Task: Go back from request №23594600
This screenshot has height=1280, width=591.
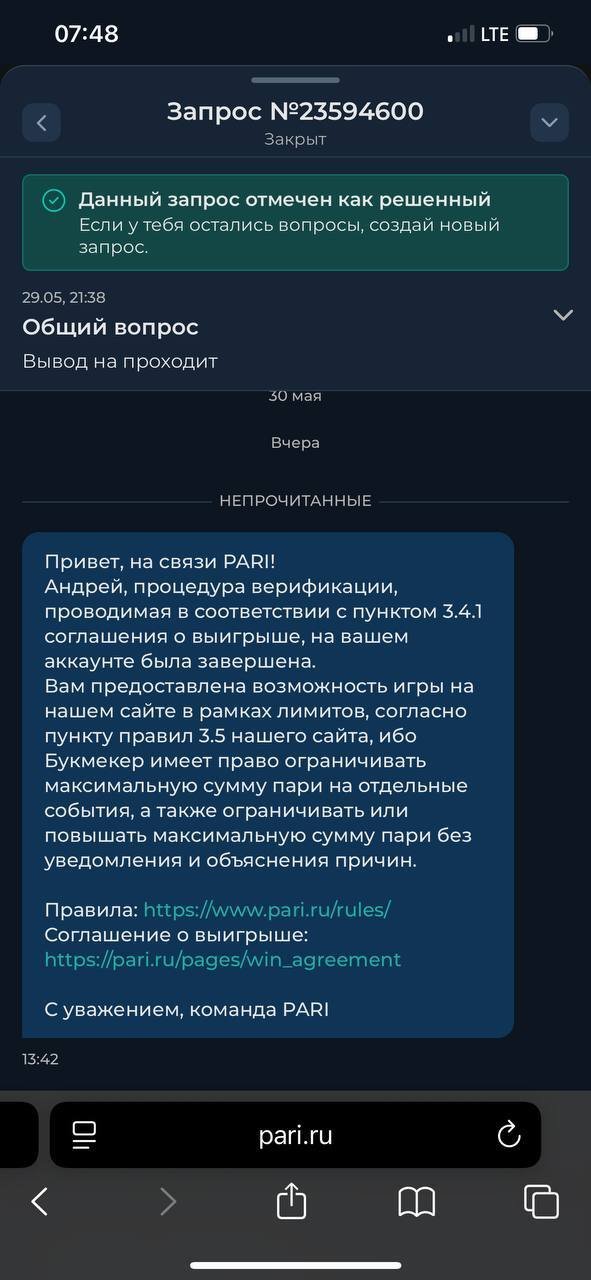Action: point(41,123)
